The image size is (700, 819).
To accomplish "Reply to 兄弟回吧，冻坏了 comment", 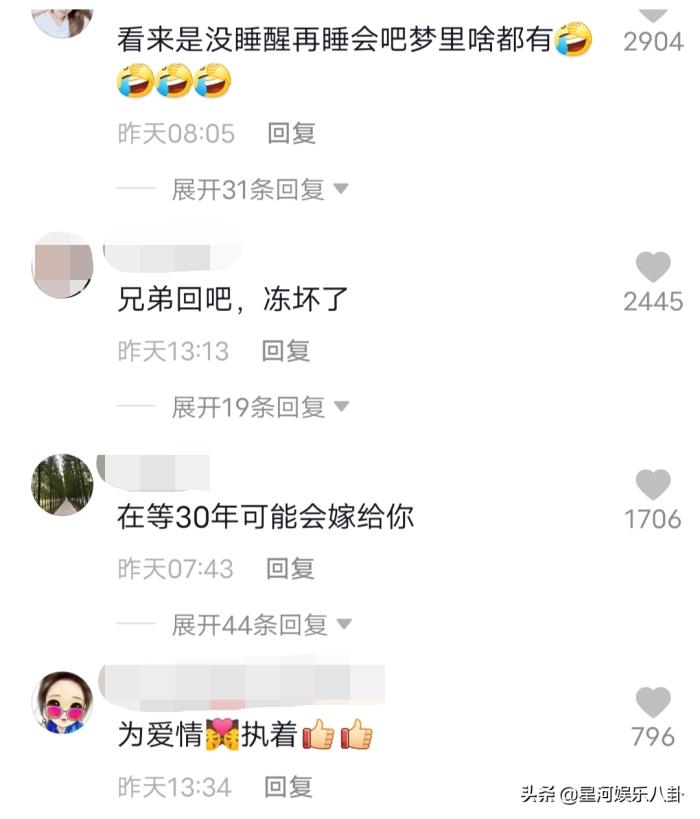I will pos(286,351).
